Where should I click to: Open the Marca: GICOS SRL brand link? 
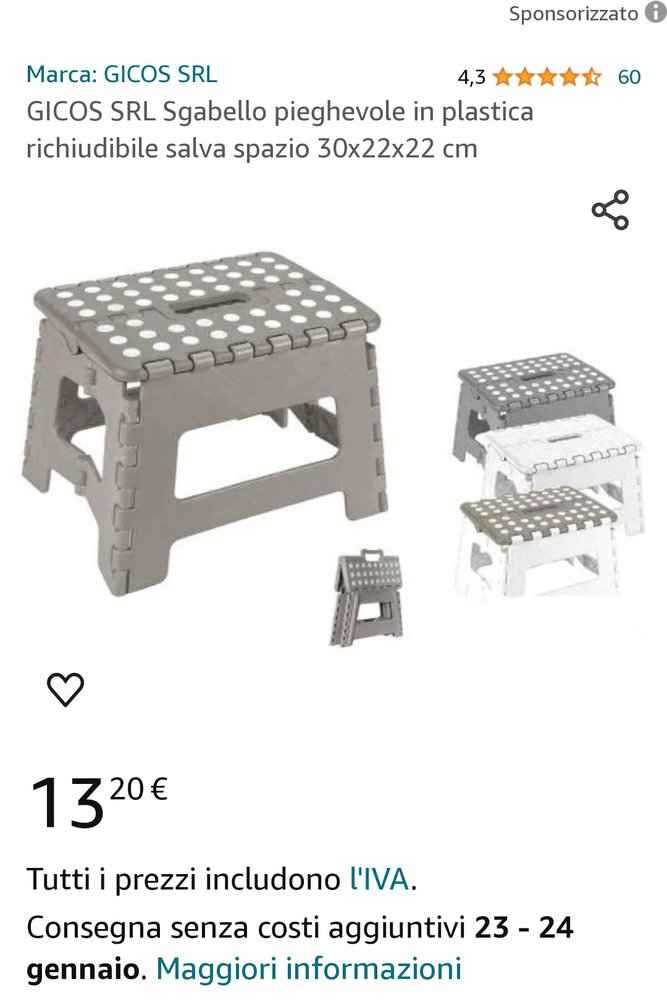121,74
